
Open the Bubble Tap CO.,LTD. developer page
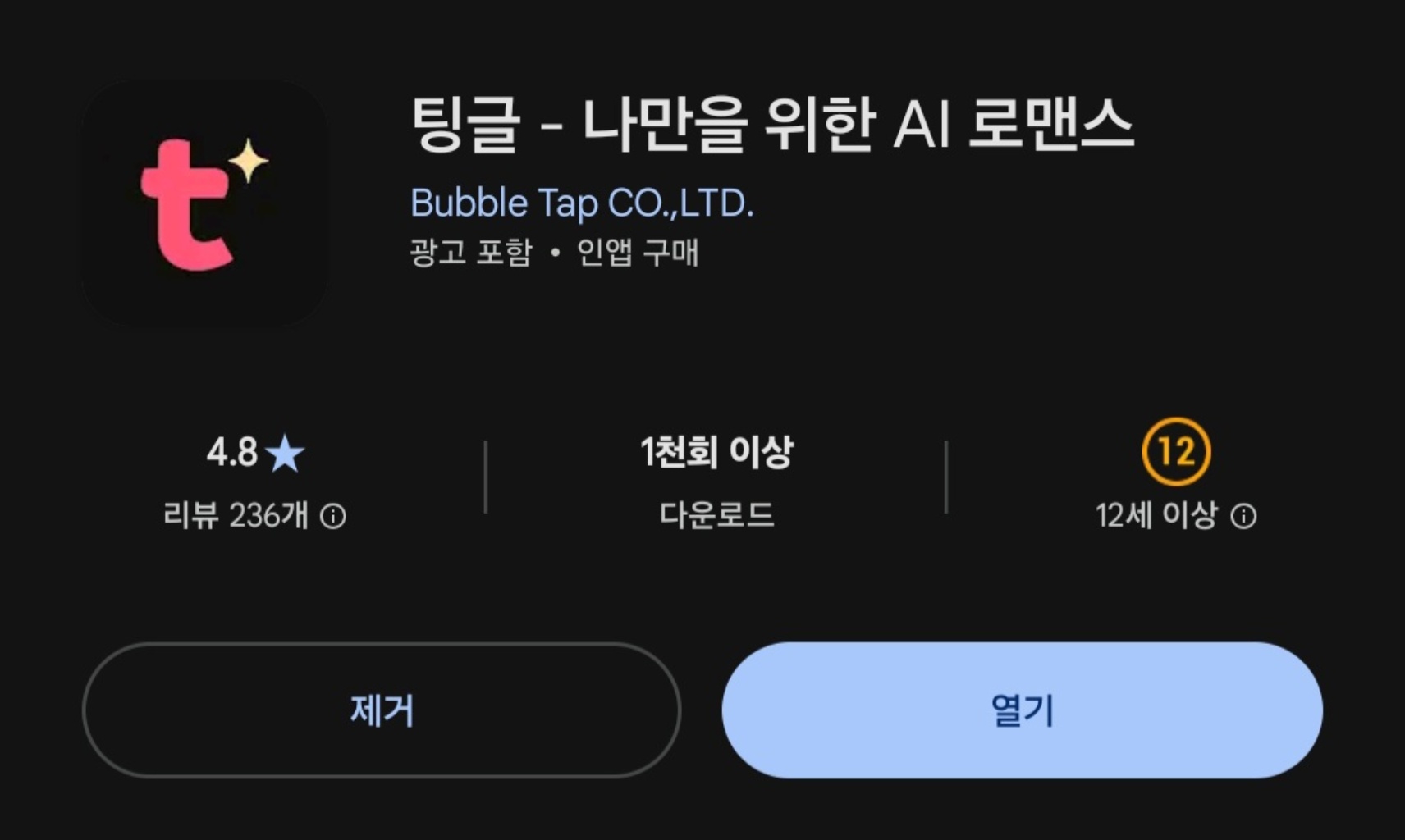(x=582, y=203)
